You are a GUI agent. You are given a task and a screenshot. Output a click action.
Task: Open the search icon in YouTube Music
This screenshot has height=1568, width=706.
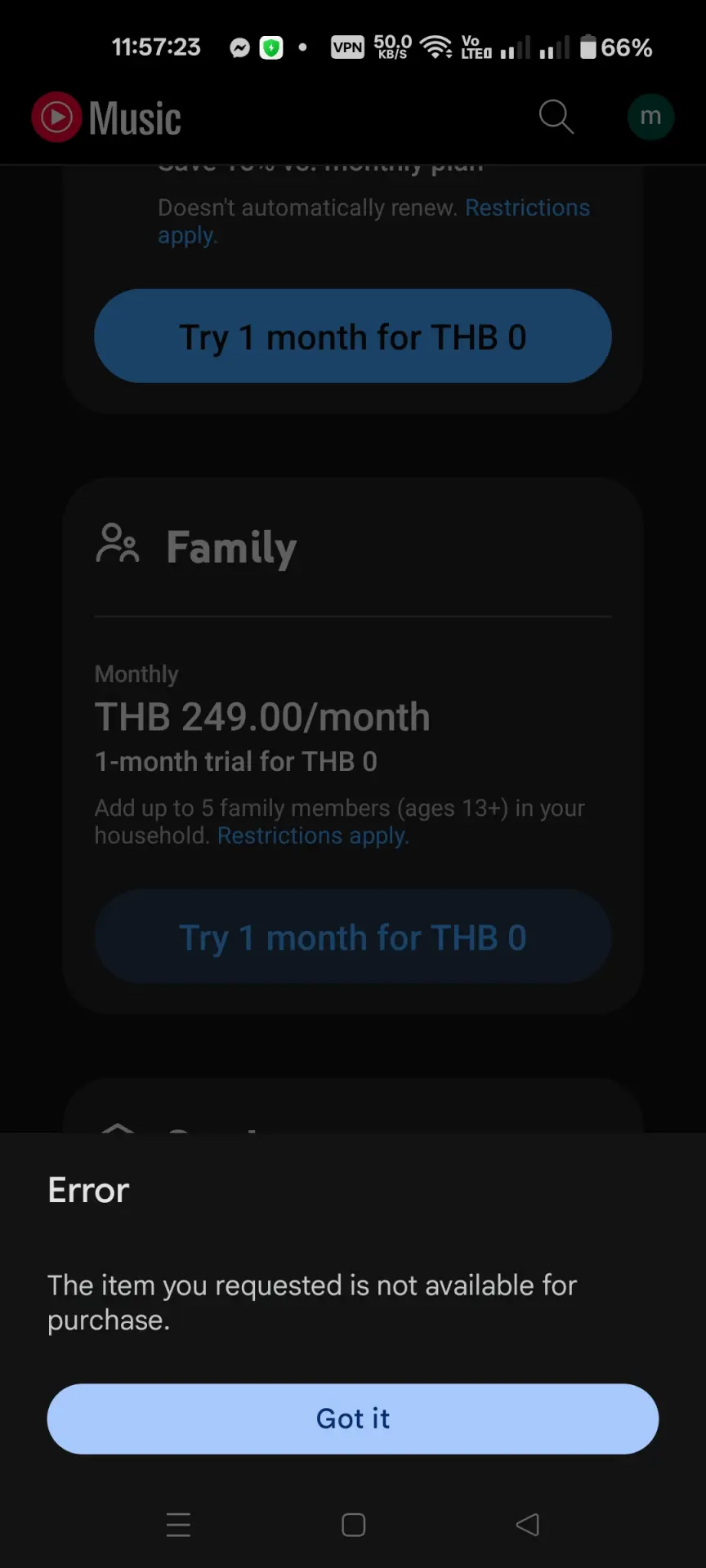click(556, 117)
